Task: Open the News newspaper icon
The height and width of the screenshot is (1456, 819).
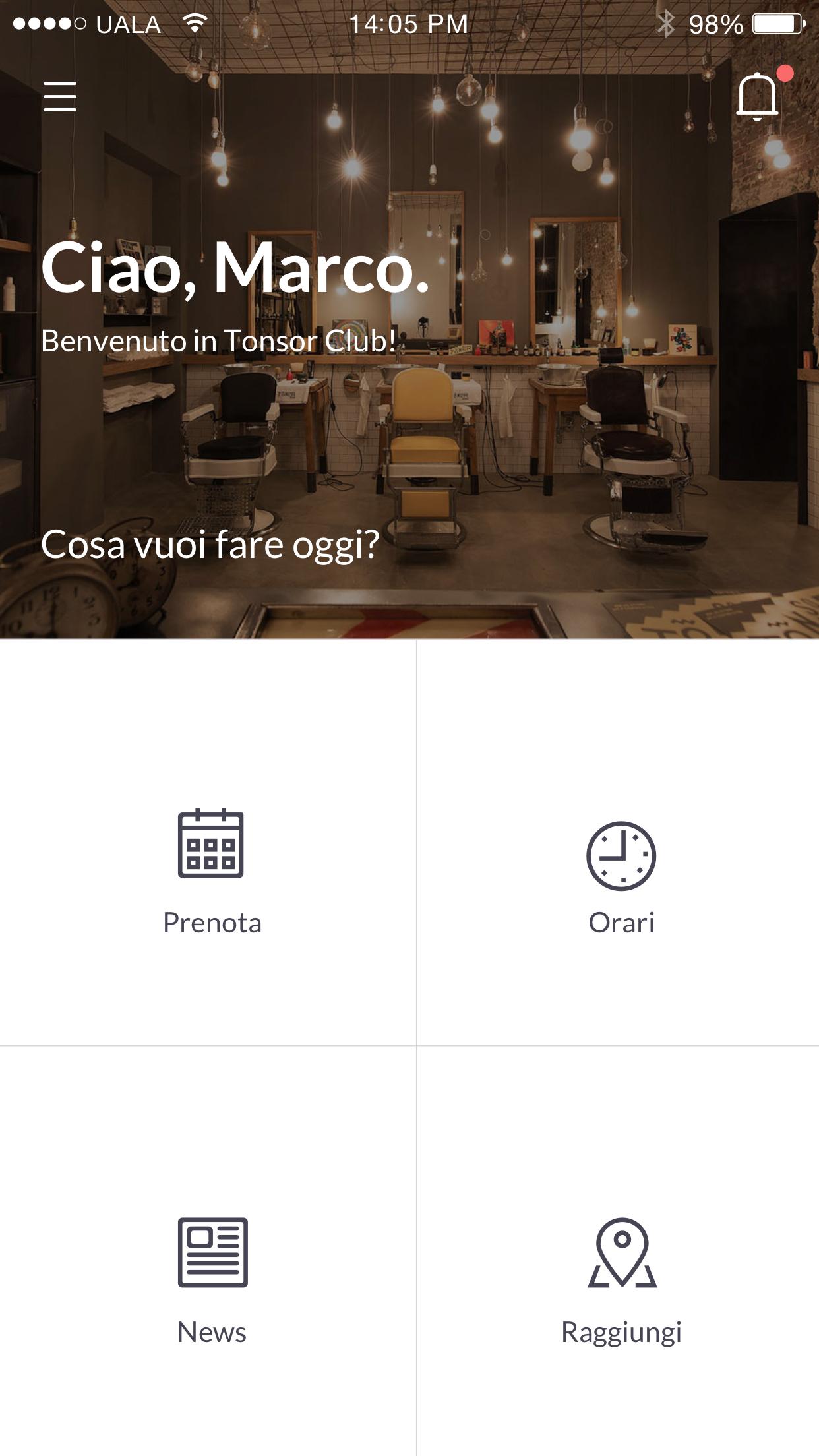Action: tap(211, 1253)
